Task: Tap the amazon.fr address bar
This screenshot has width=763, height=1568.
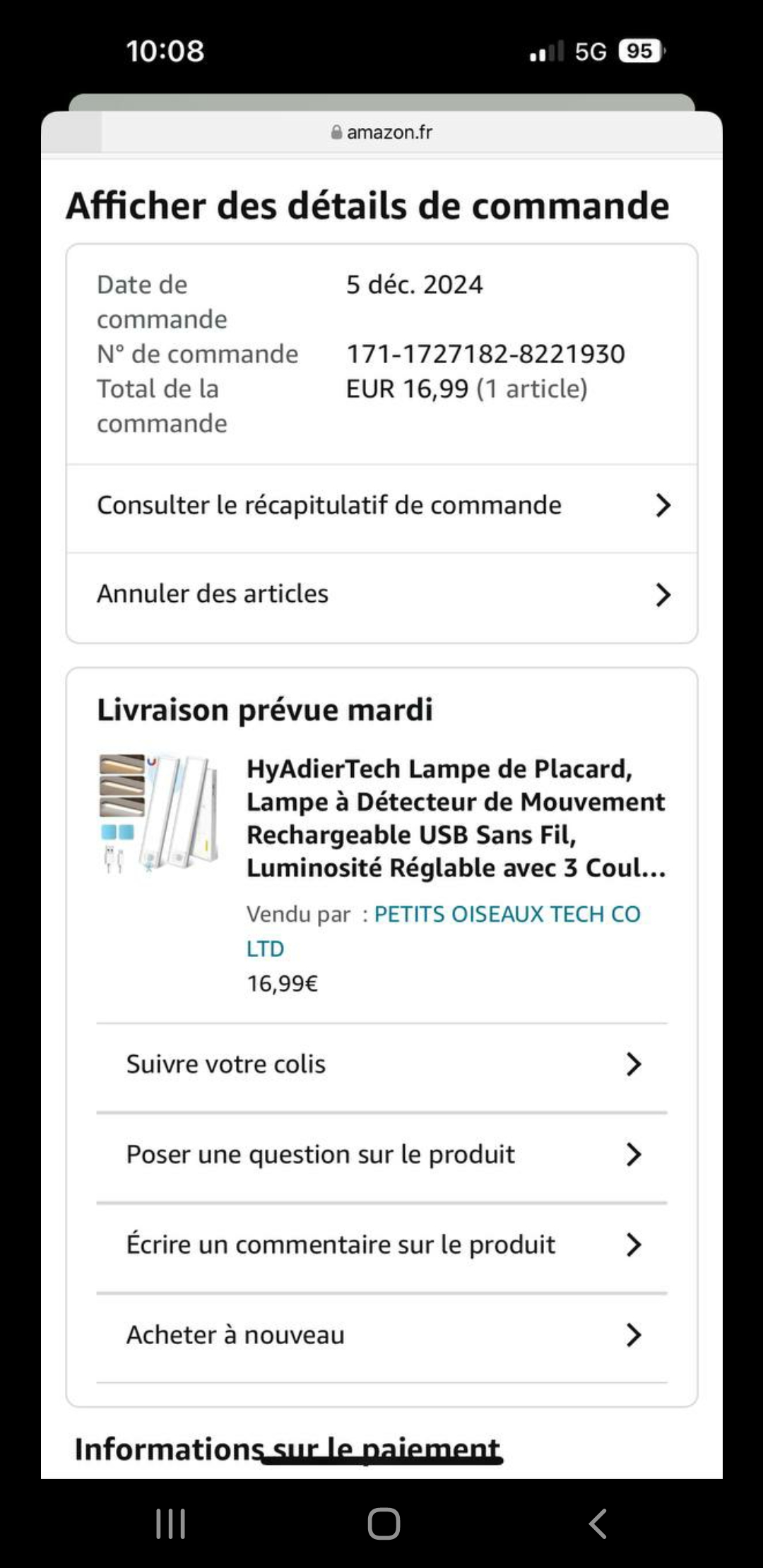Action: (381, 132)
